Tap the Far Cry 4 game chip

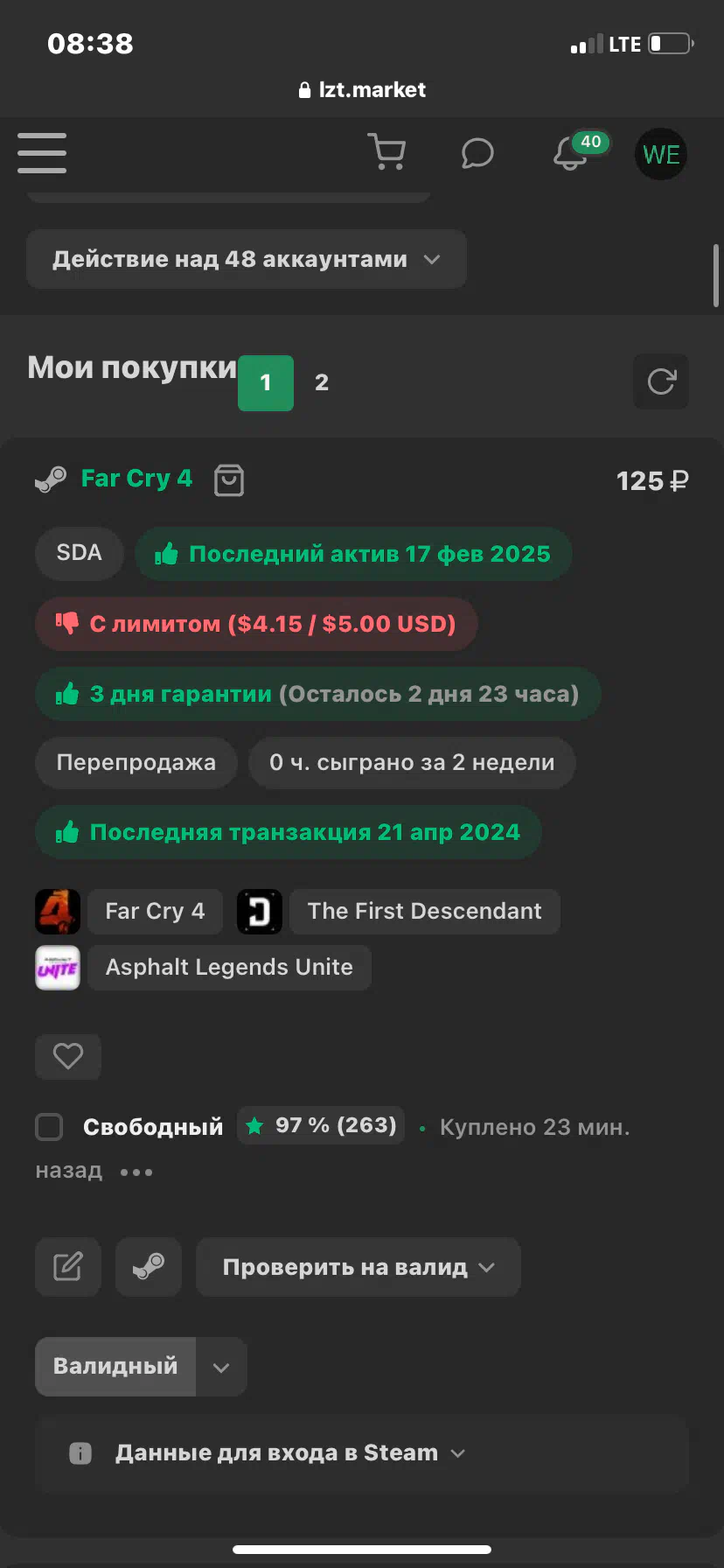155,911
